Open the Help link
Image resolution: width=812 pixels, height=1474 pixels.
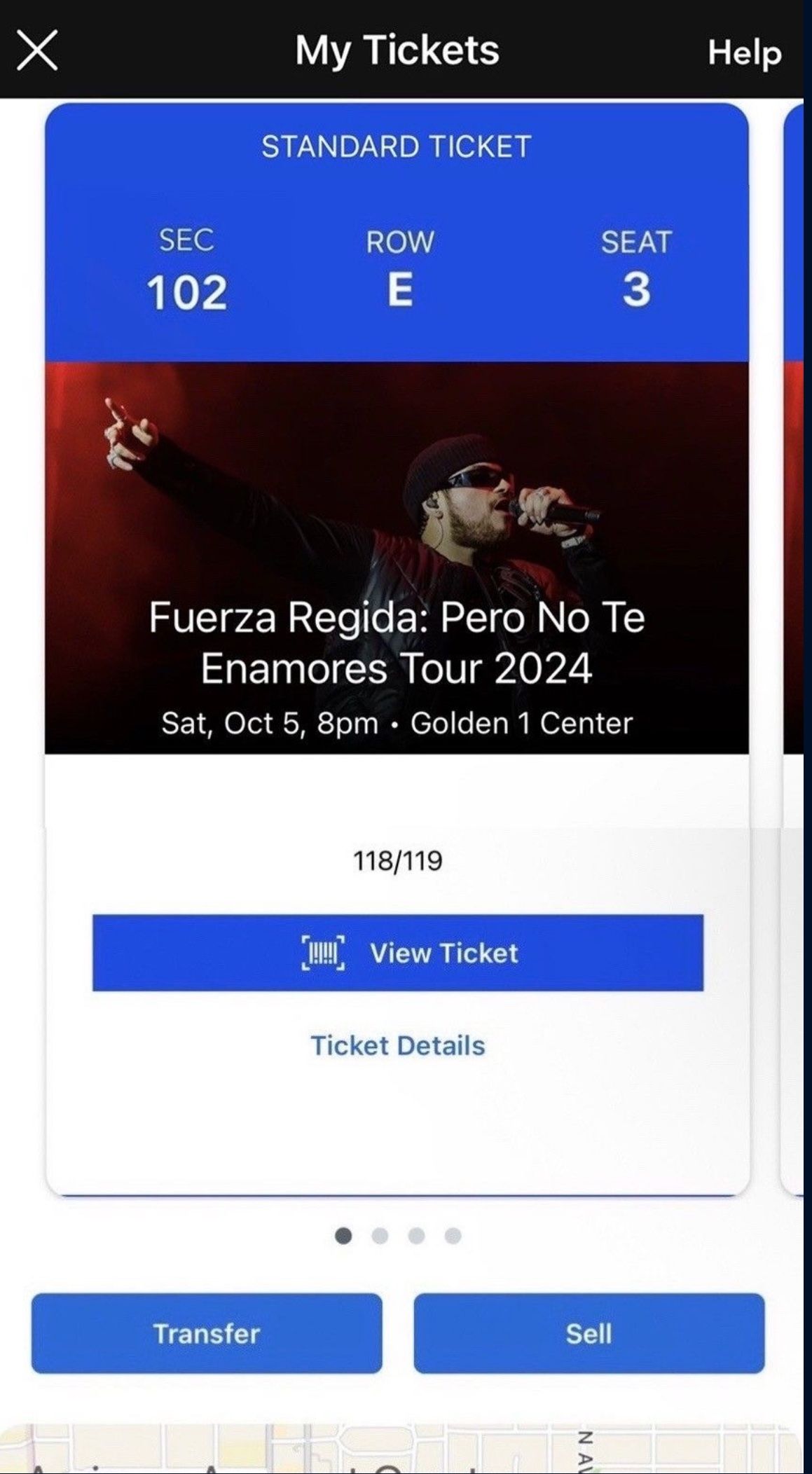[744, 53]
